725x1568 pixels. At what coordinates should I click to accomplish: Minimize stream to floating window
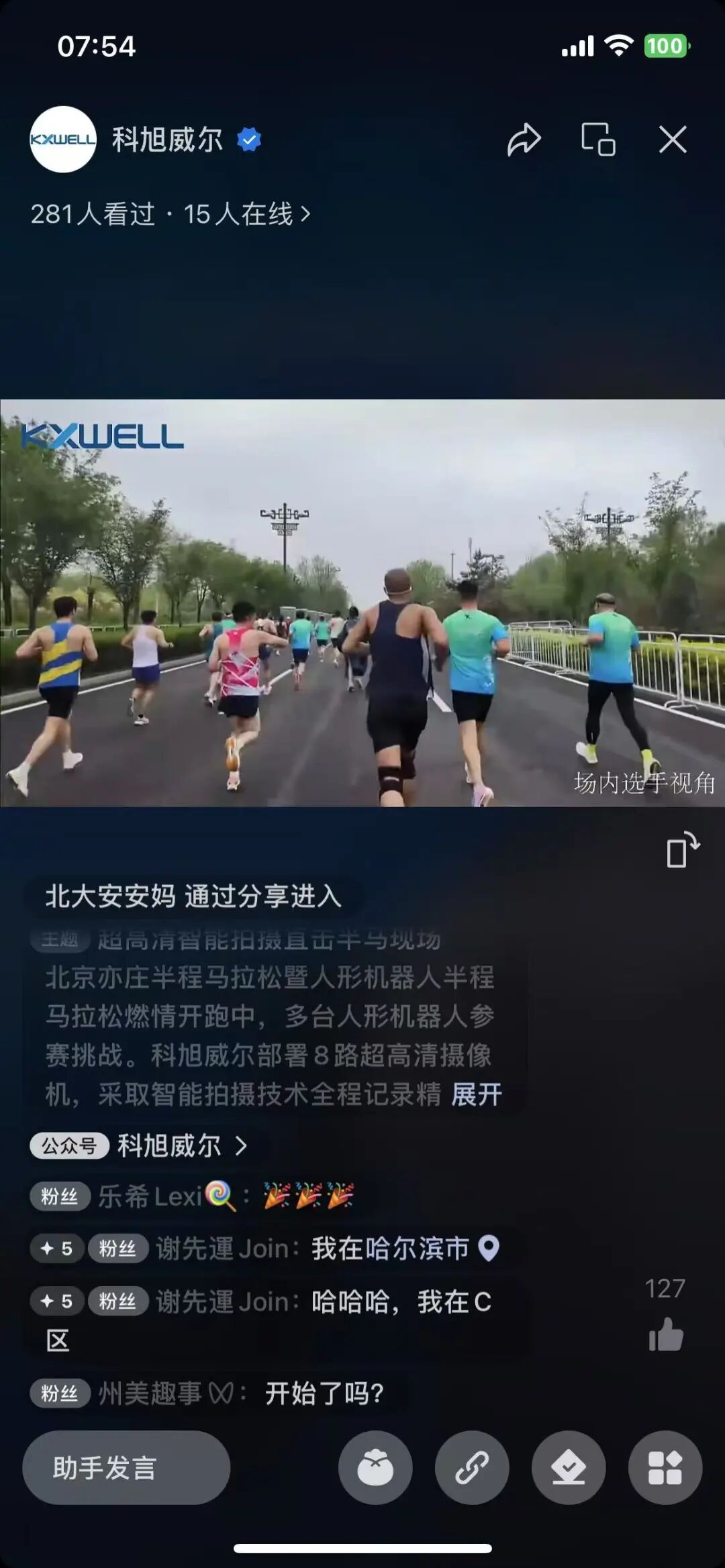(x=597, y=140)
